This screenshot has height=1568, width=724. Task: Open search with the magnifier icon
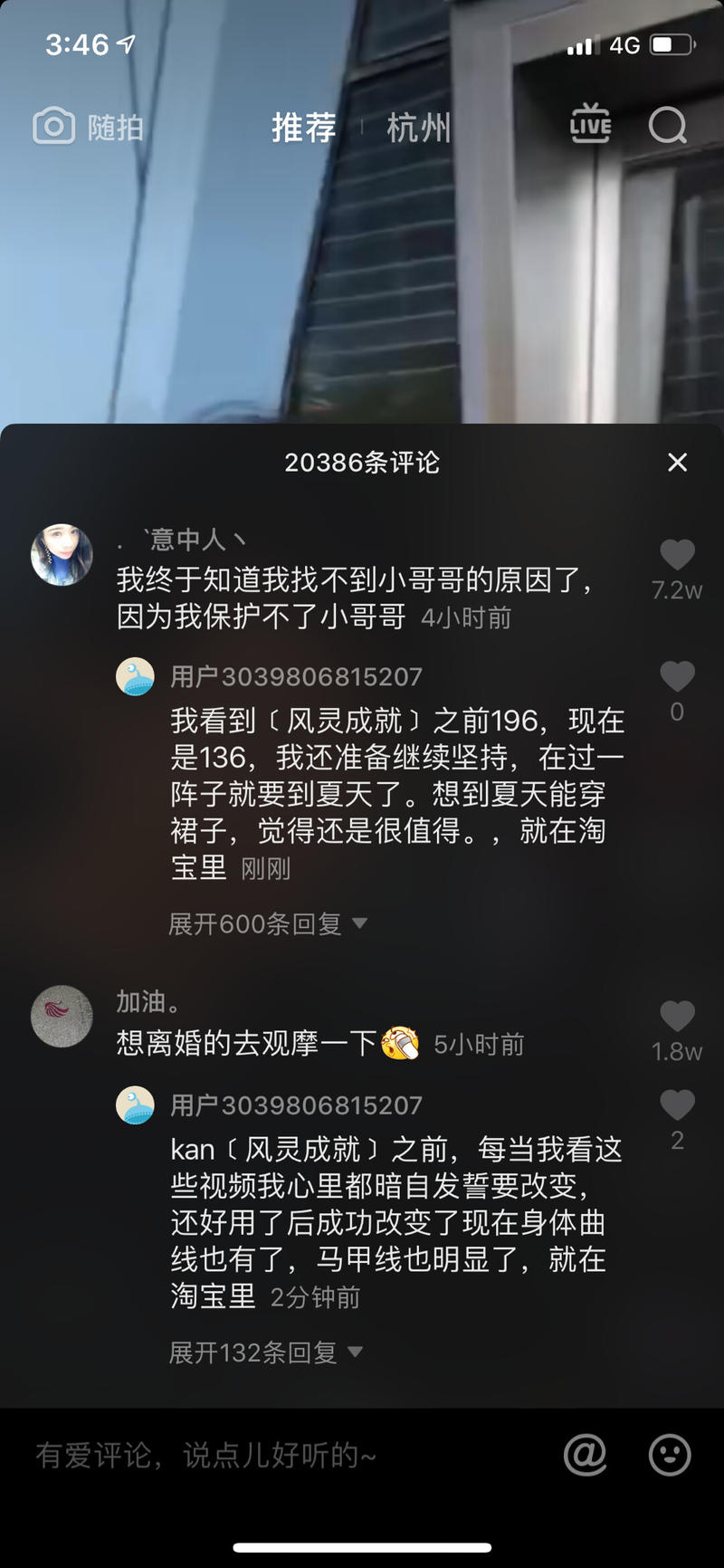click(x=667, y=126)
